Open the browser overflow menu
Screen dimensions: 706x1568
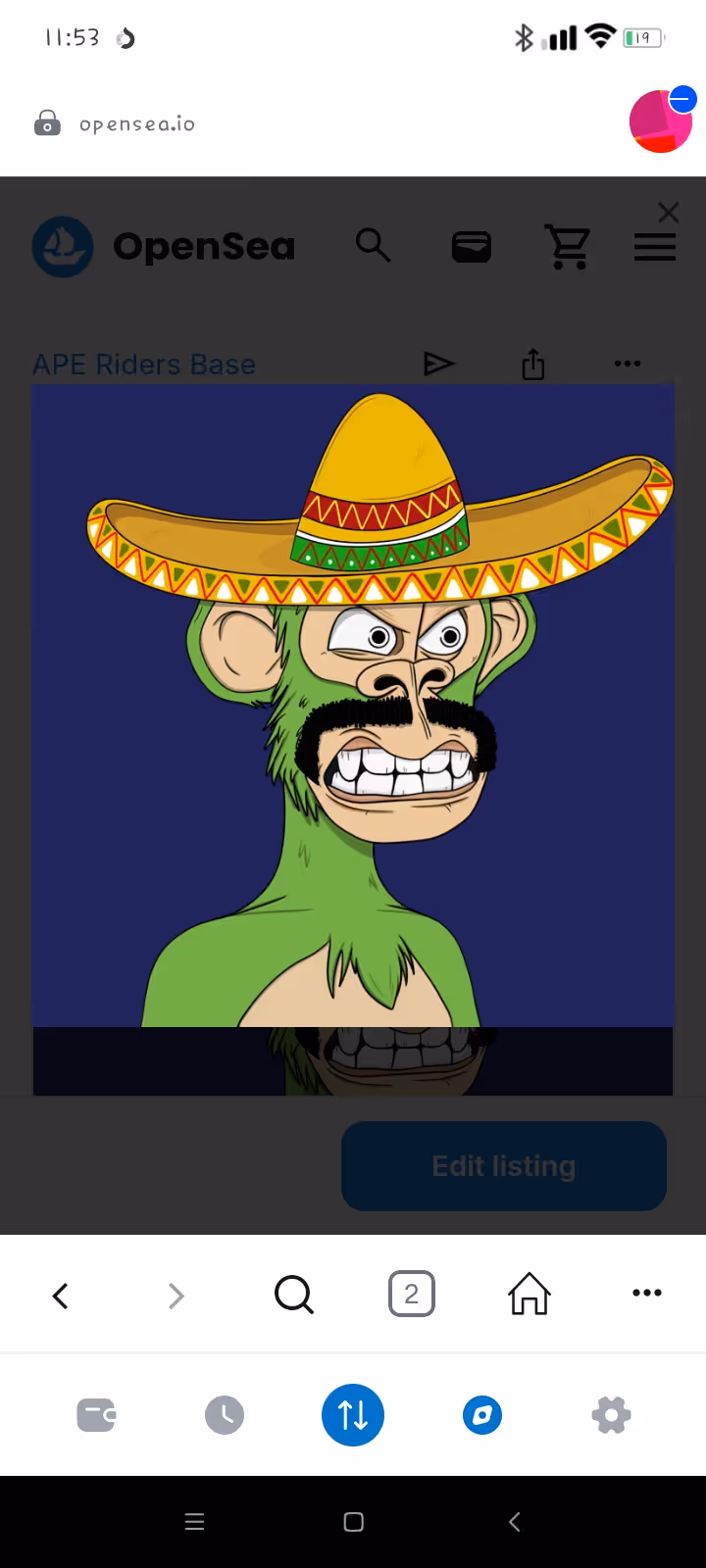[x=647, y=1294]
